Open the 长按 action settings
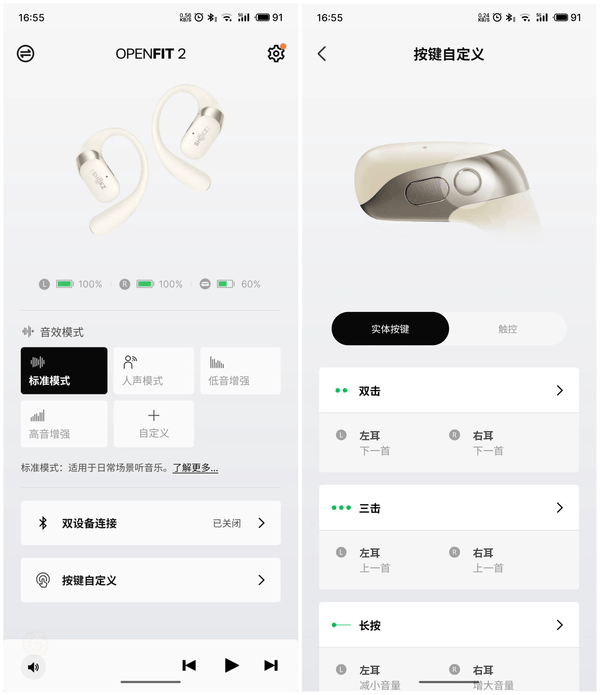The height and width of the screenshot is (695, 600). [x=448, y=625]
